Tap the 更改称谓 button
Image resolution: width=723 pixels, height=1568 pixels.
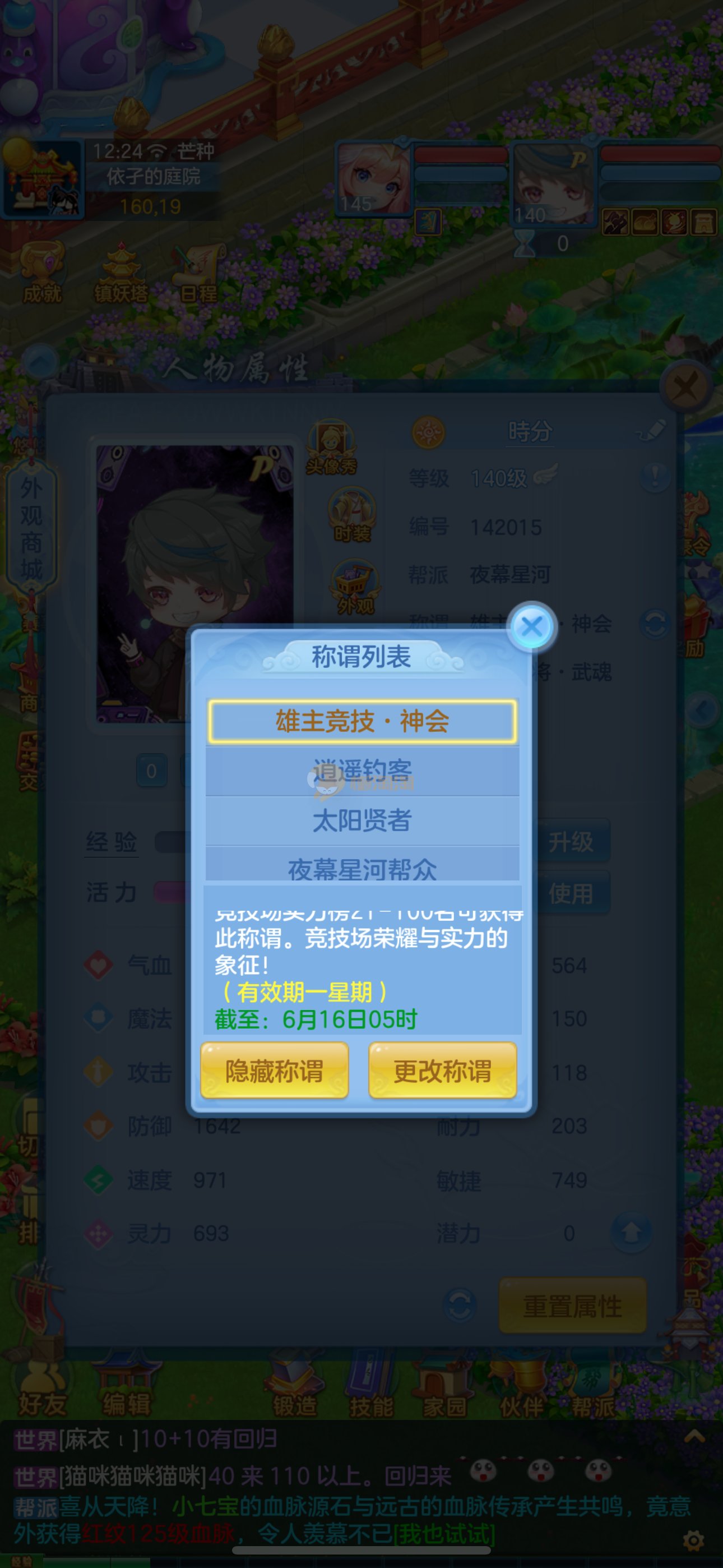[442, 1071]
